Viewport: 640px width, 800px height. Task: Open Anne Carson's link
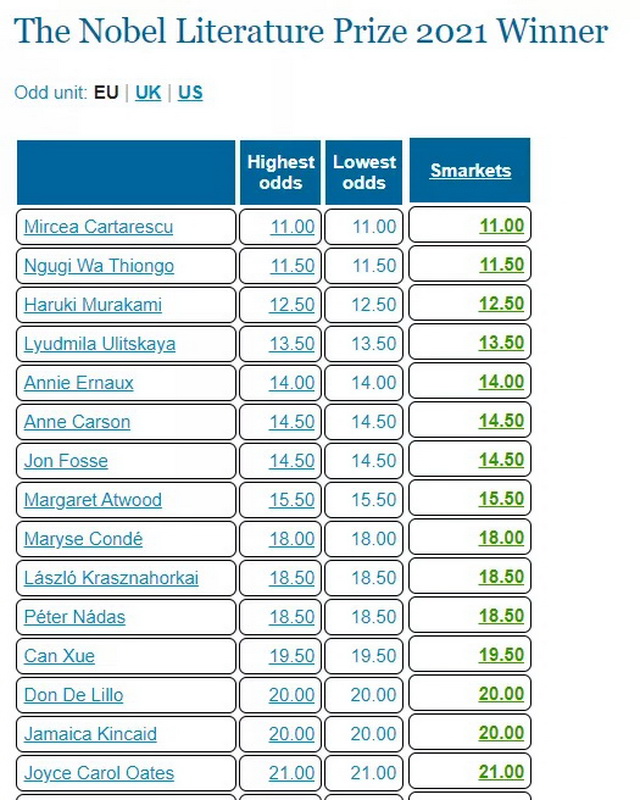[x=77, y=422]
